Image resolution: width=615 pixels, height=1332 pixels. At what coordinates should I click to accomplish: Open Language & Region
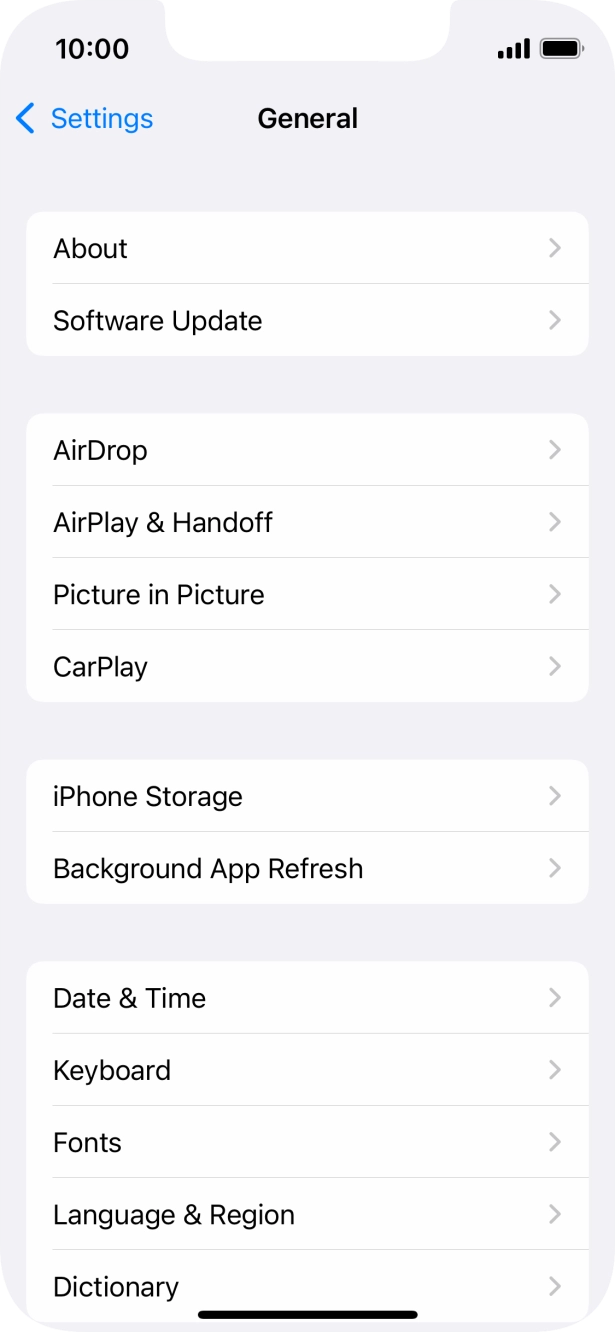pyautogui.click(x=306, y=1214)
